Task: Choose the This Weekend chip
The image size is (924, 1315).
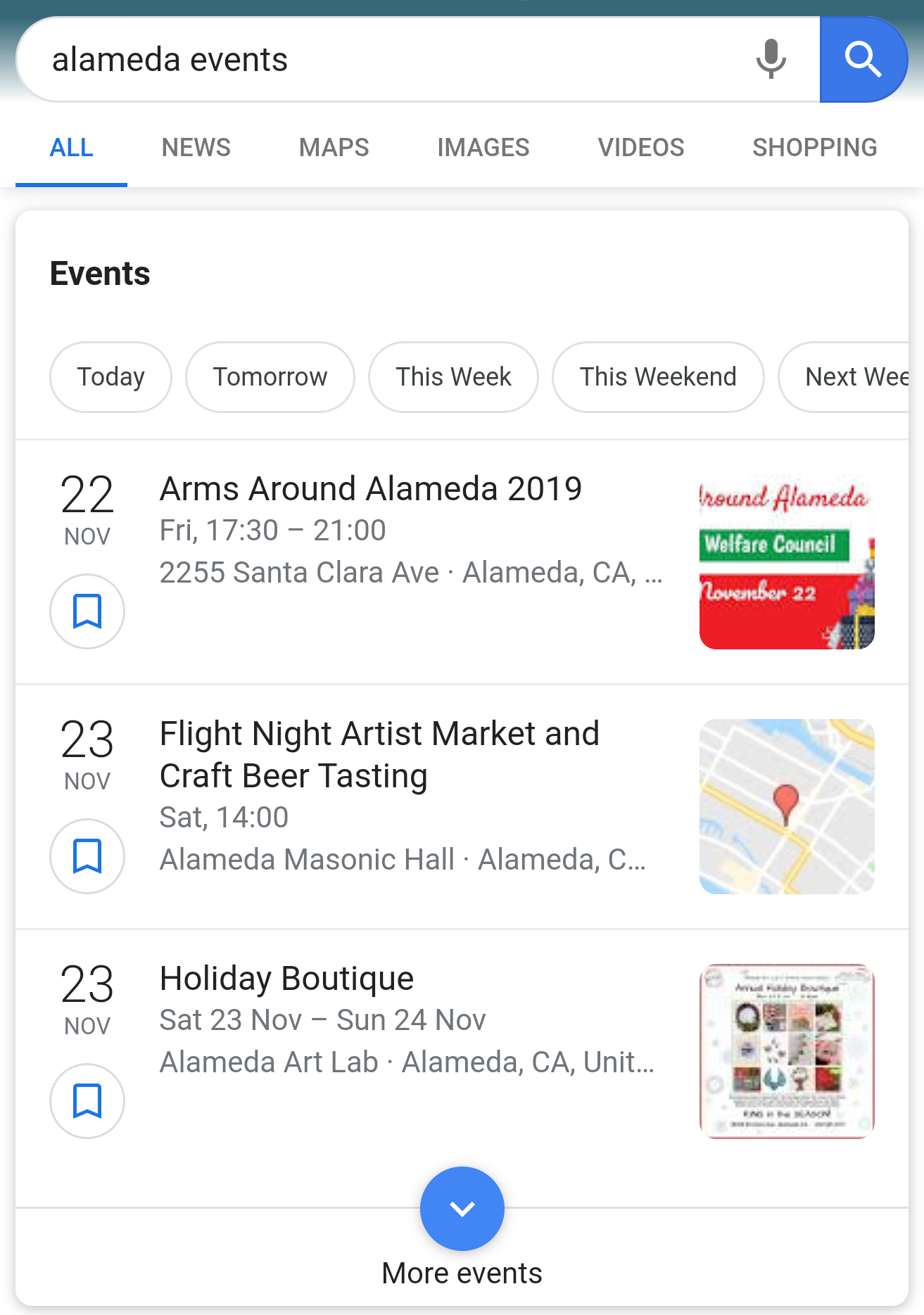Action: pyautogui.click(x=658, y=377)
